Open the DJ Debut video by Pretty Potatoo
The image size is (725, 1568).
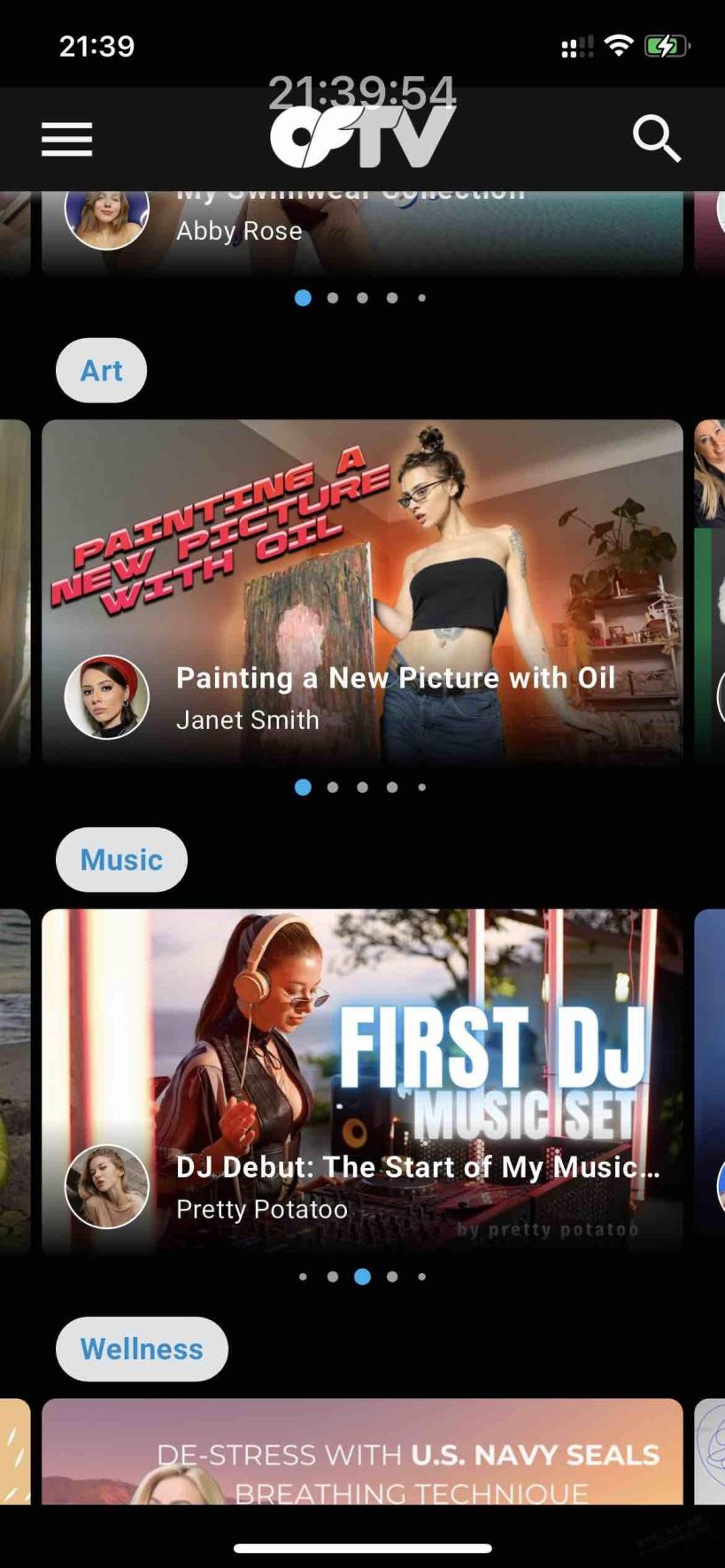point(362,1081)
